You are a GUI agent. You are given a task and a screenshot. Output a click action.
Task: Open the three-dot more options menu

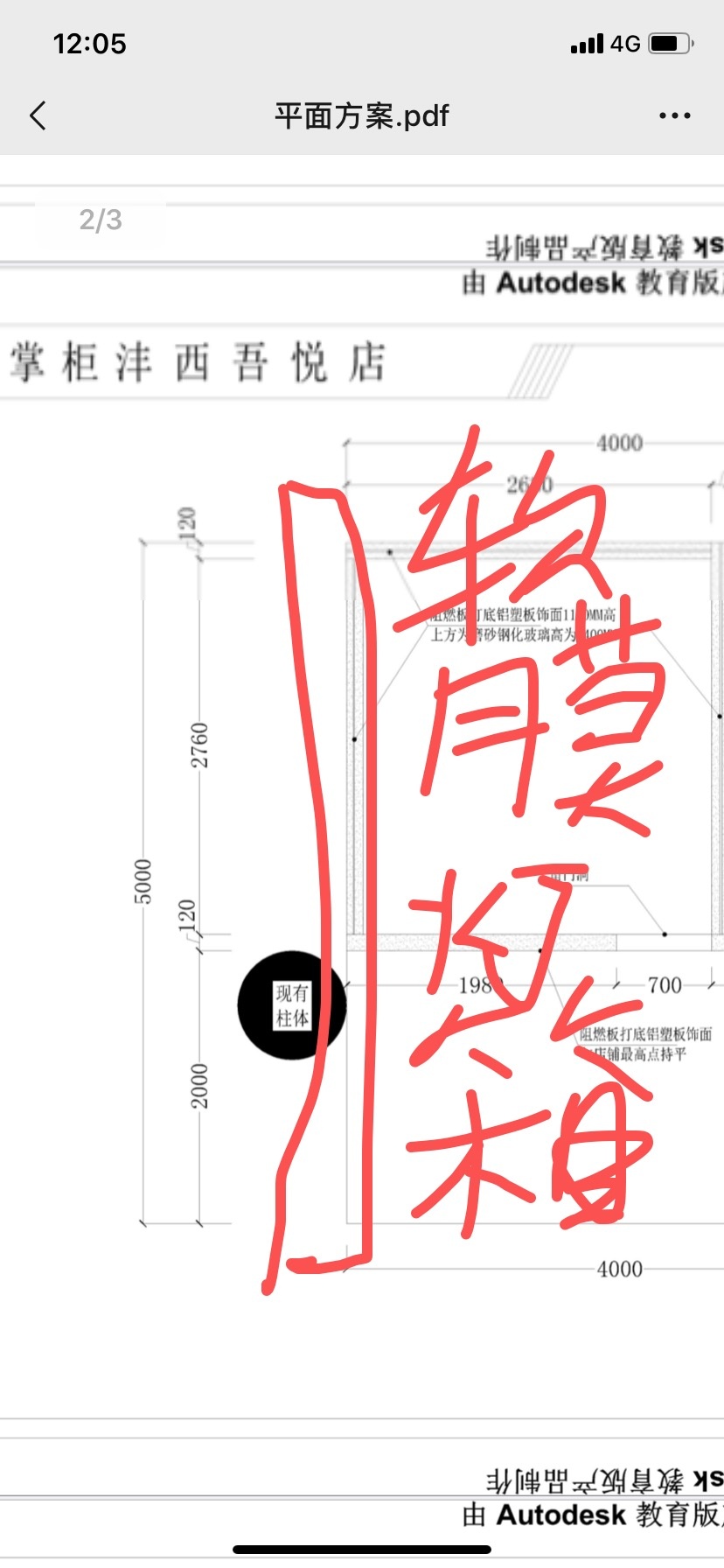click(x=674, y=115)
